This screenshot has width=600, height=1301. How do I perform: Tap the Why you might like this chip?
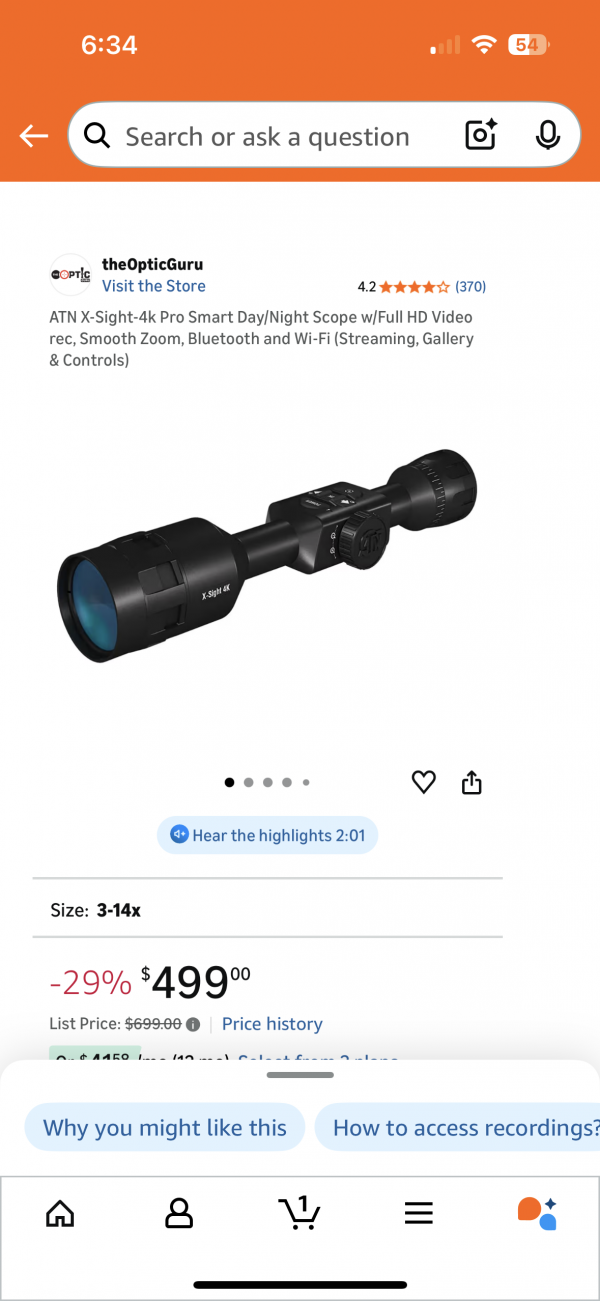point(164,1128)
